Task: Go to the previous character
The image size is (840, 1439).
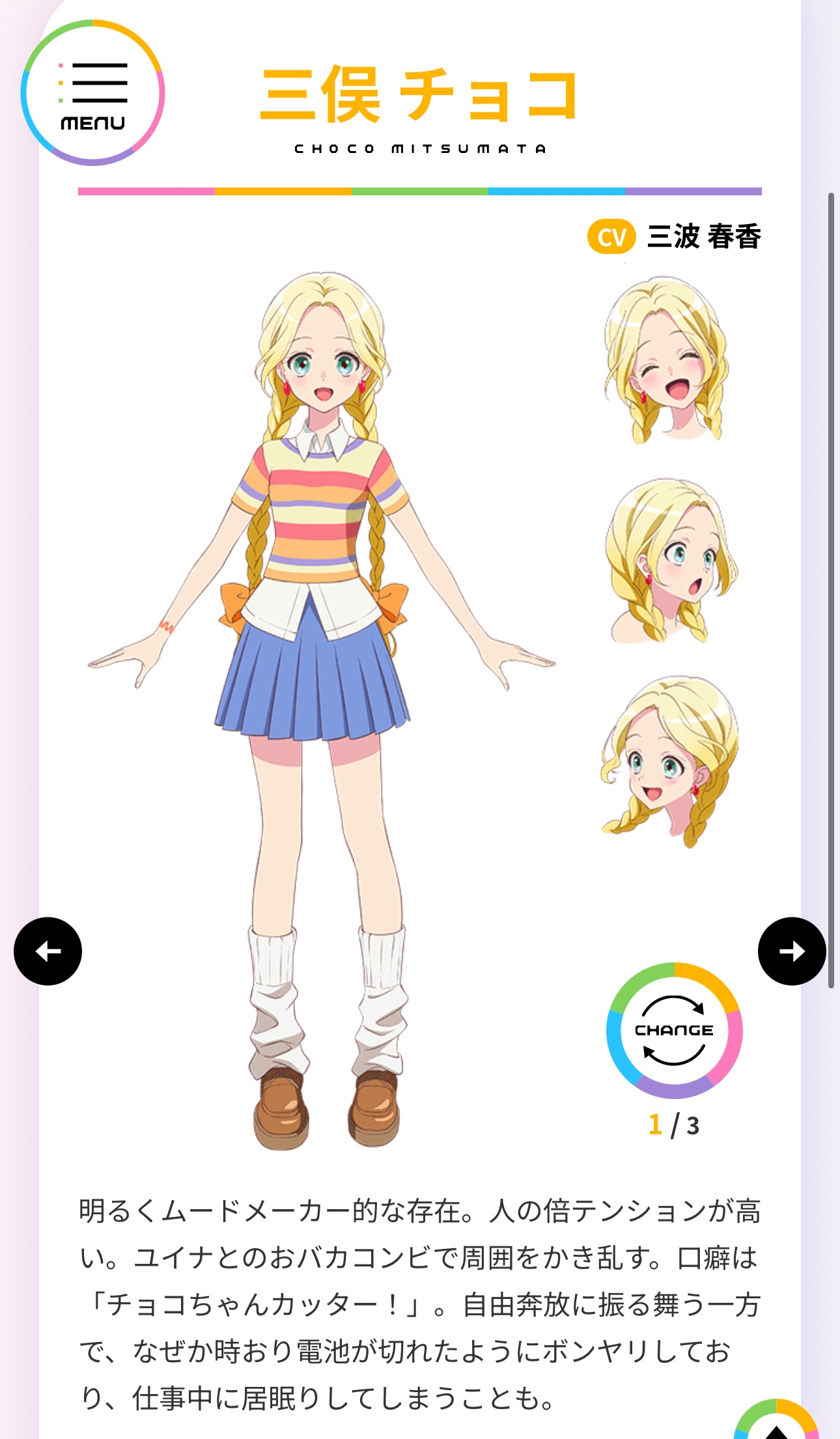Action: click(48, 951)
